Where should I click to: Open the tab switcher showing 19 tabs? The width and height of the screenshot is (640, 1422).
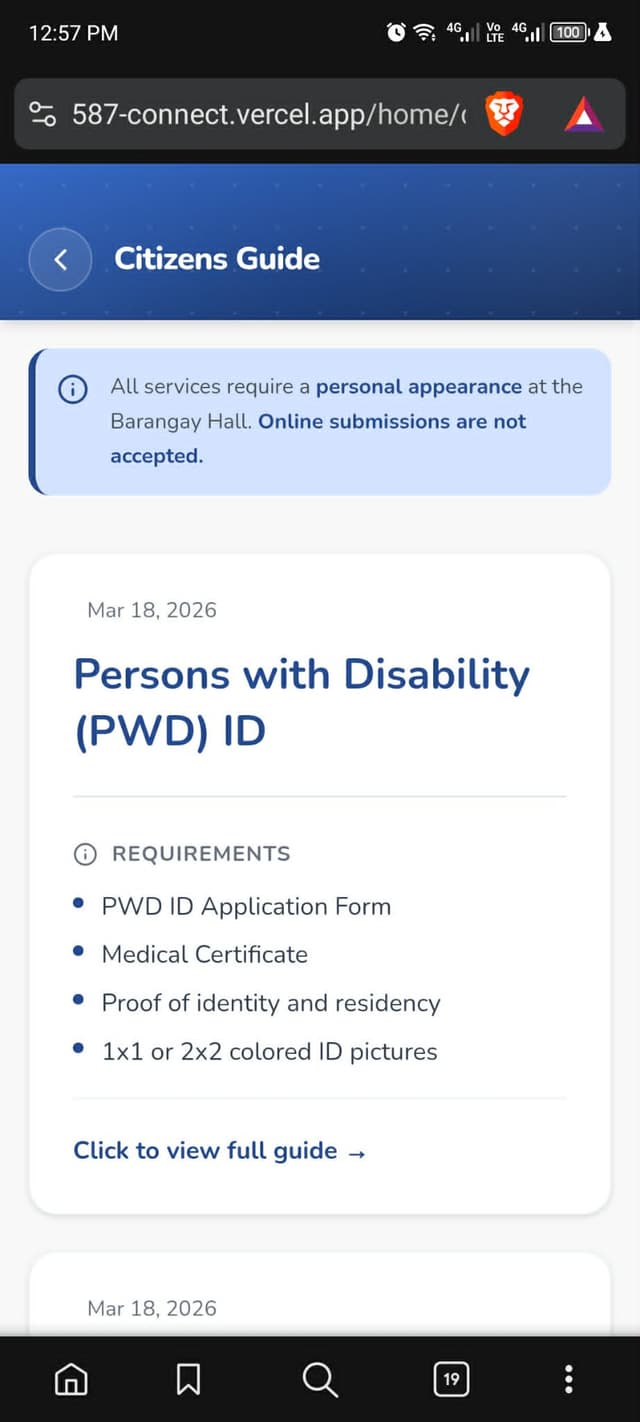451,1380
